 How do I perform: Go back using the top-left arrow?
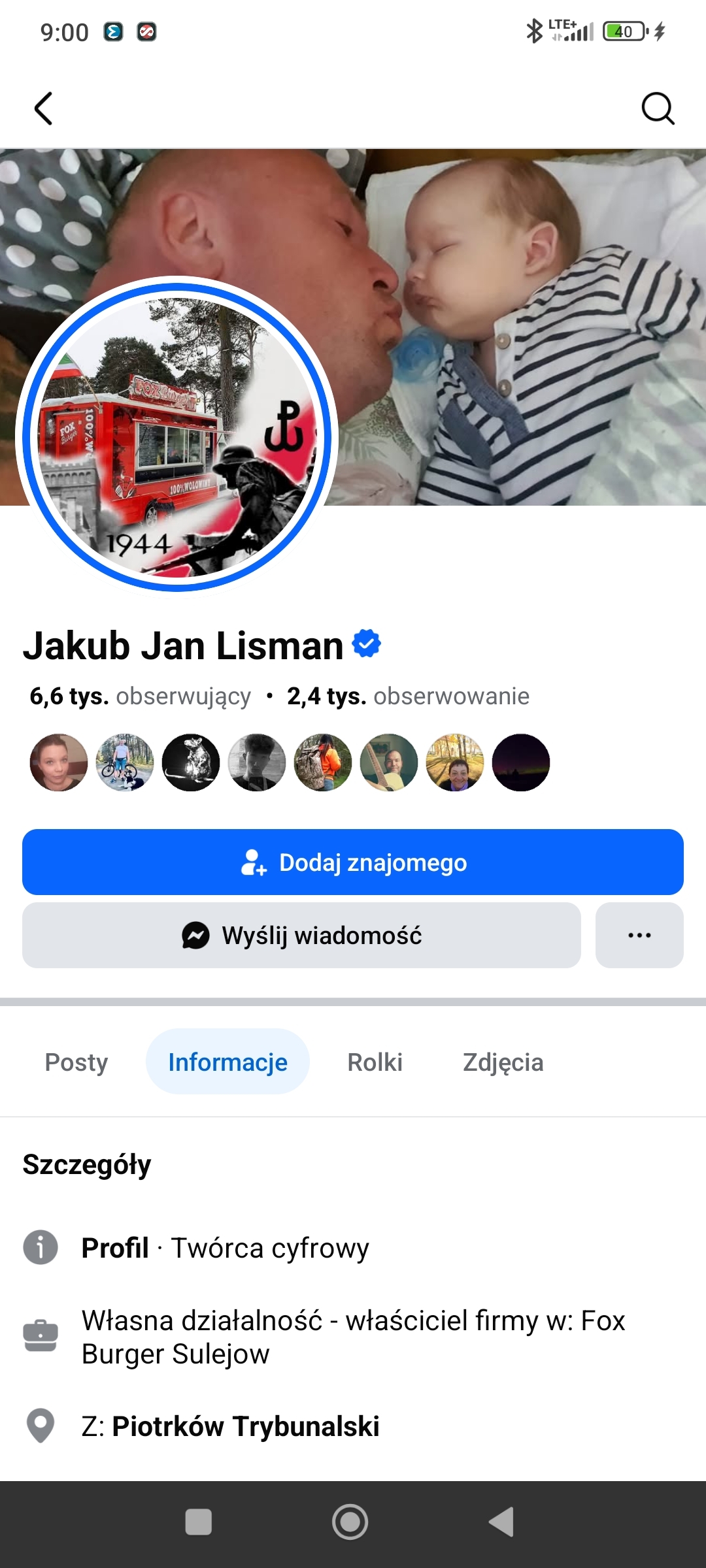(x=43, y=108)
